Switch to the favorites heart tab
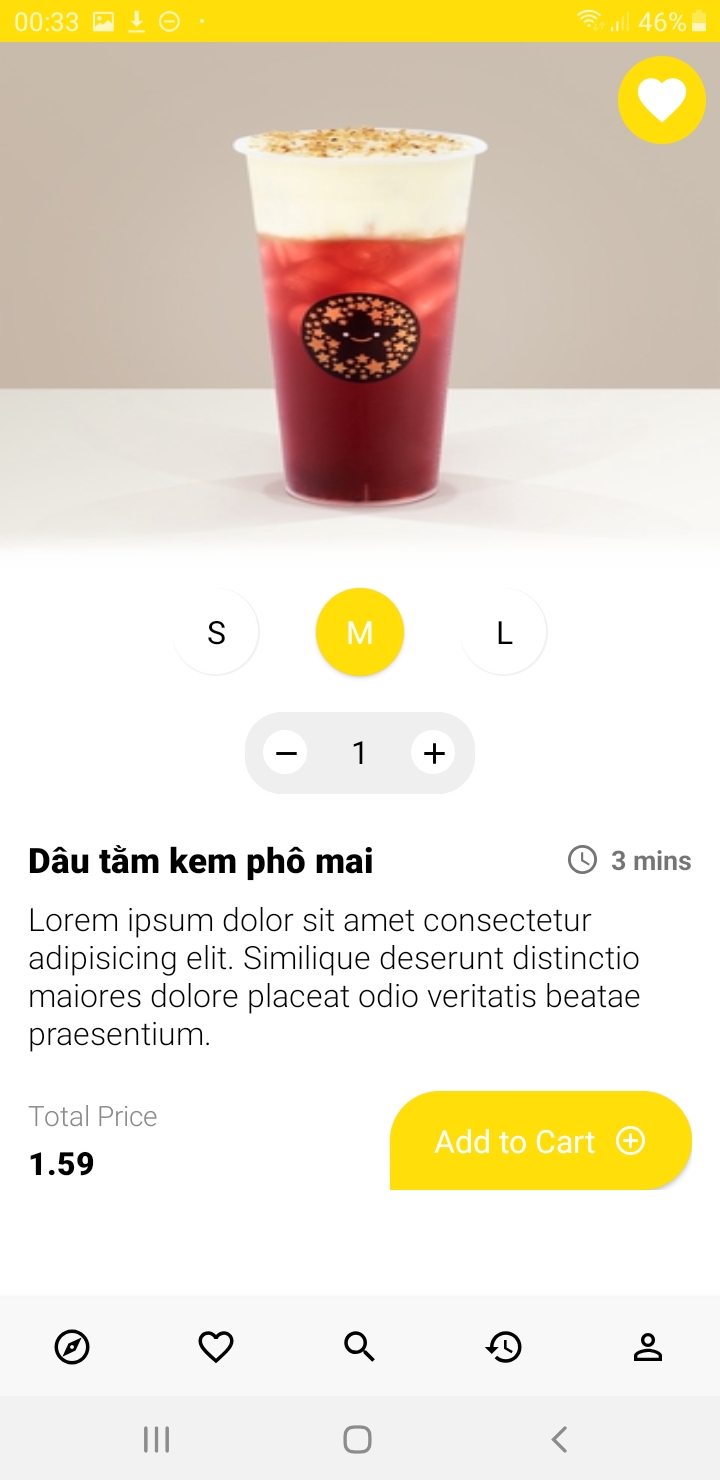Screen dimensions: 720x1480 click(x=216, y=1347)
